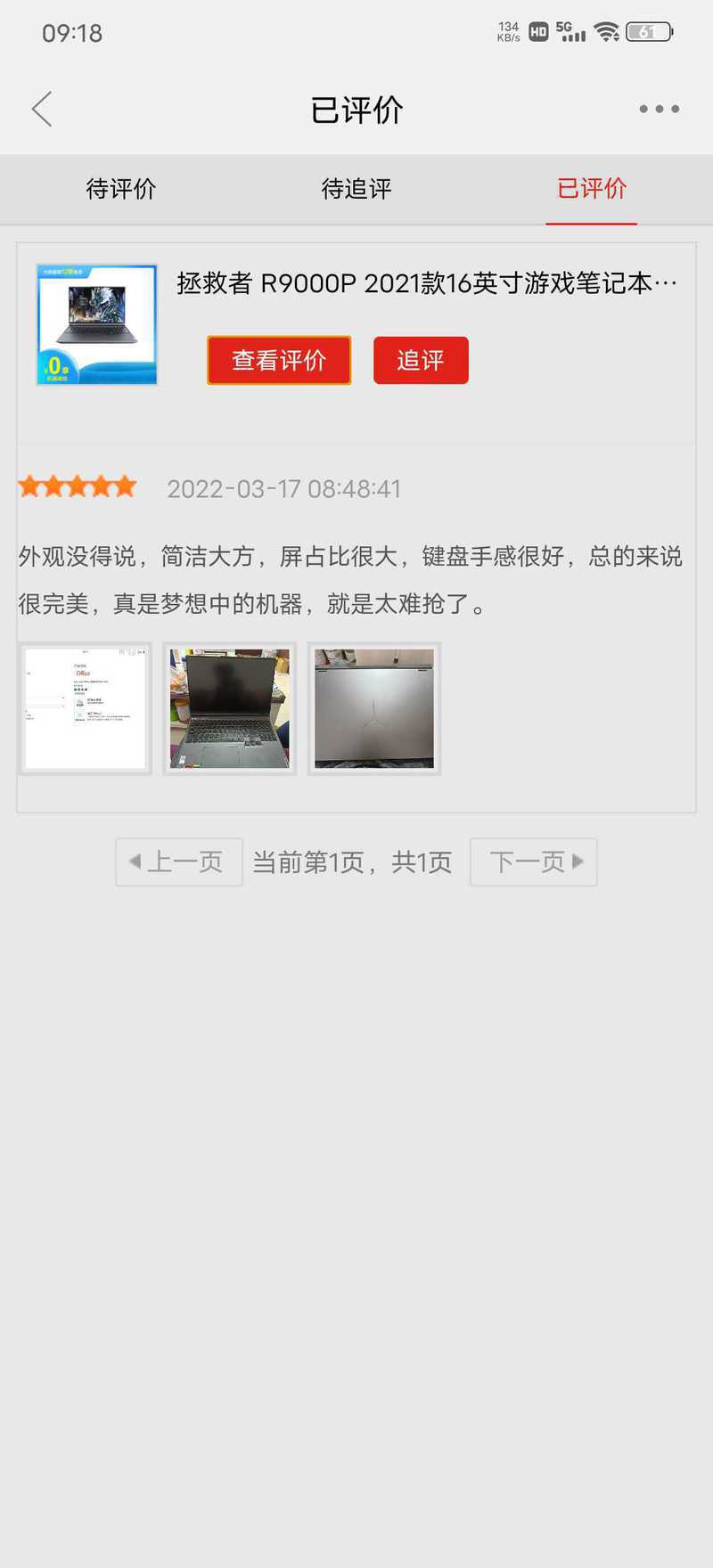Switch to the 待追评 tab
The width and height of the screenshot is (713, 1568).
pos(356,189)
